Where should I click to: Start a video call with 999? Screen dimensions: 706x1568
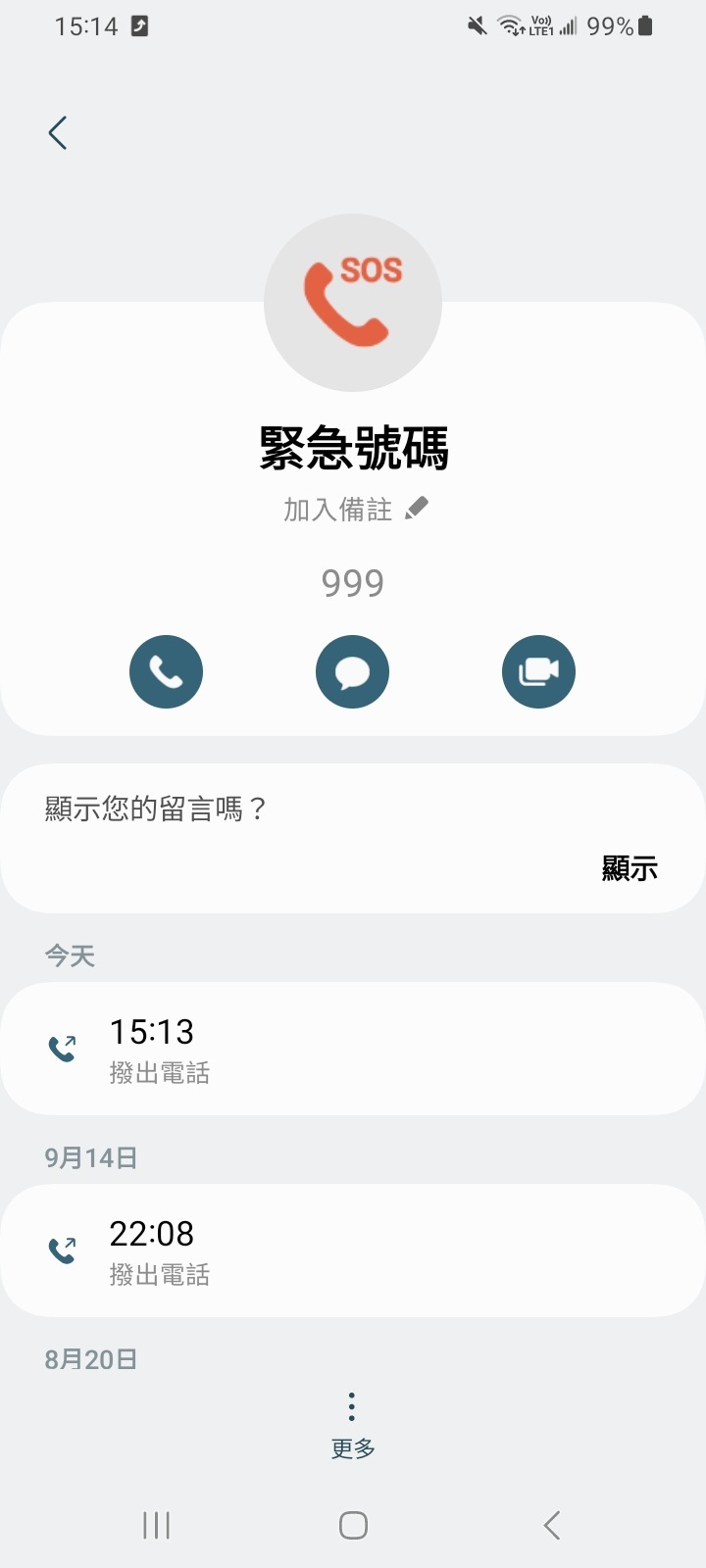[x=538, y=672]
